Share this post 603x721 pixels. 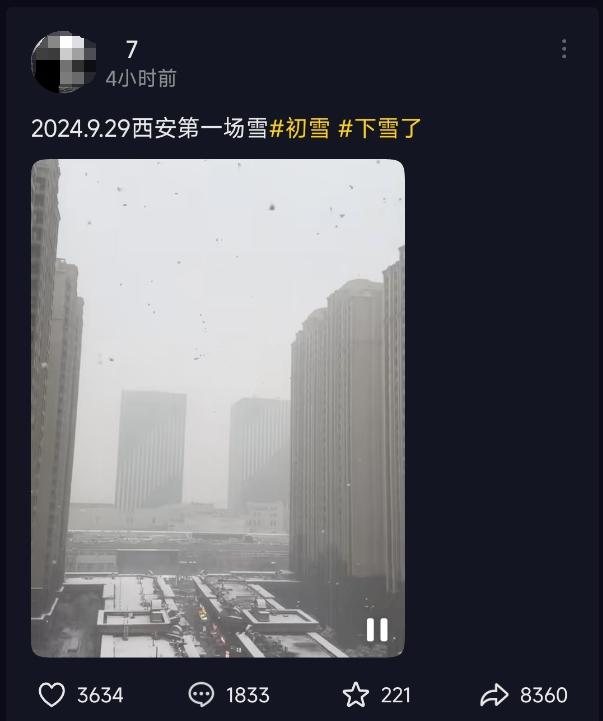pos(494,695)
